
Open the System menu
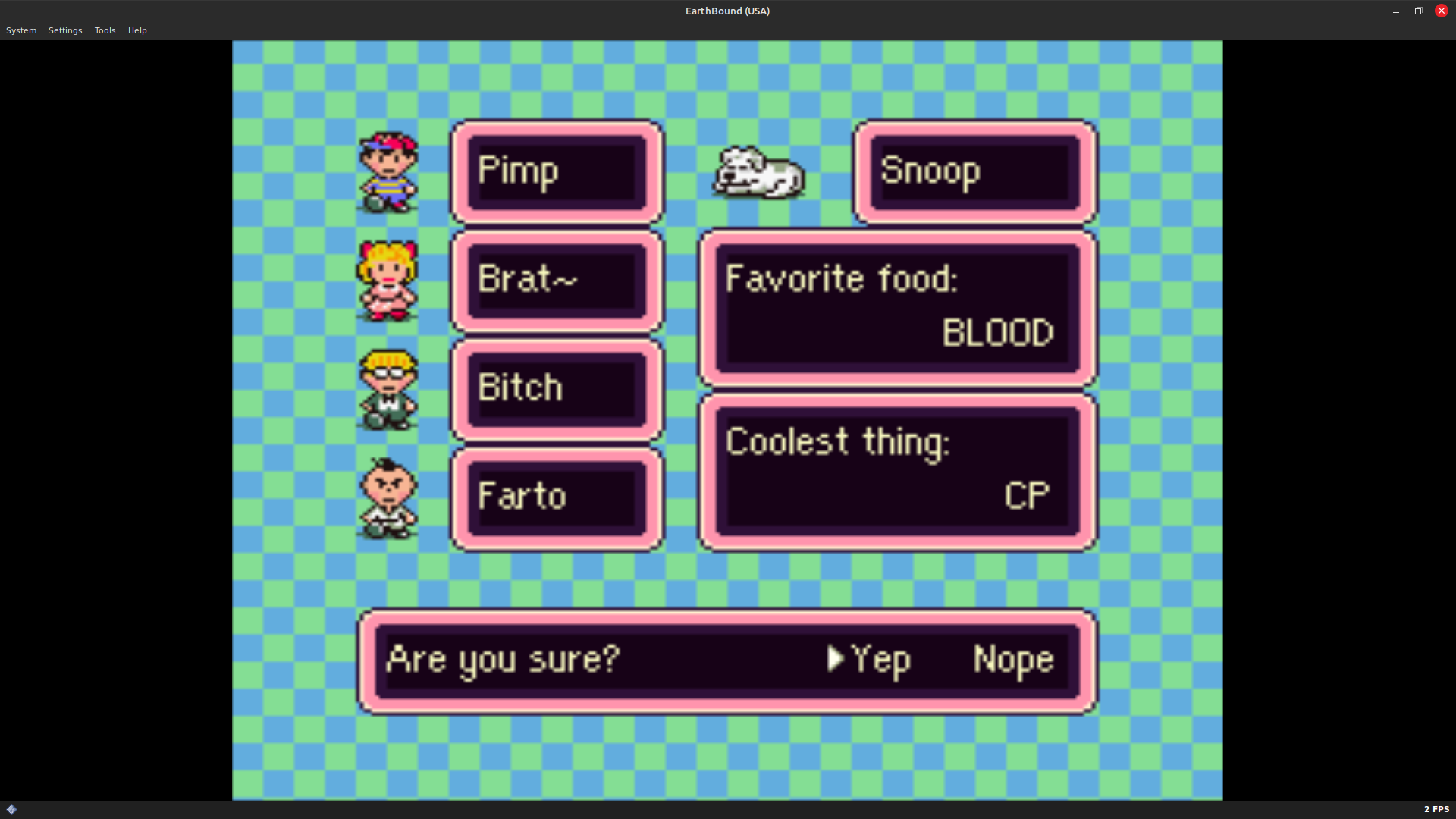pos(21,30)
